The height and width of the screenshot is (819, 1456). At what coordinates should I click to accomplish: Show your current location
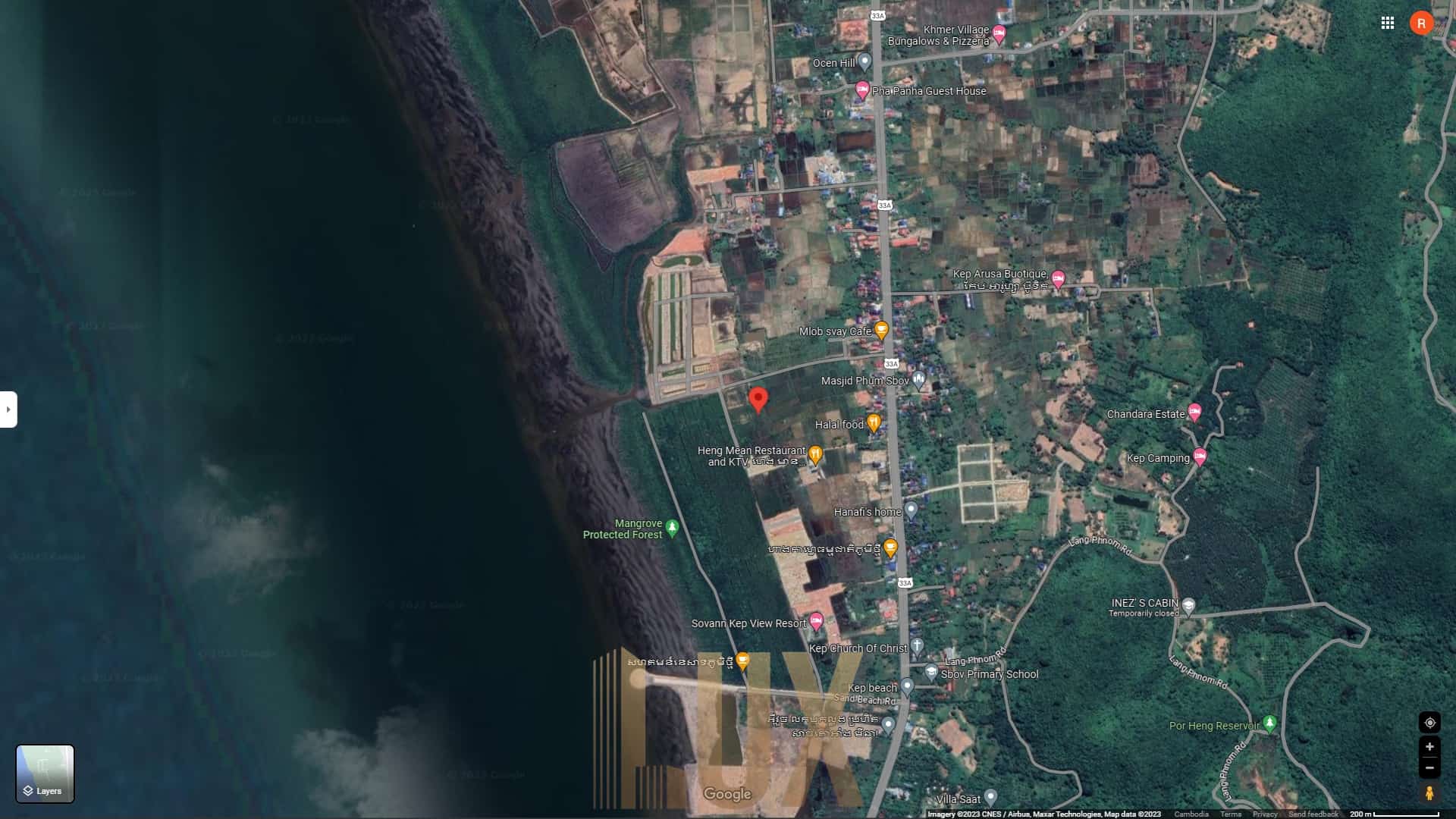(1429, 723)
